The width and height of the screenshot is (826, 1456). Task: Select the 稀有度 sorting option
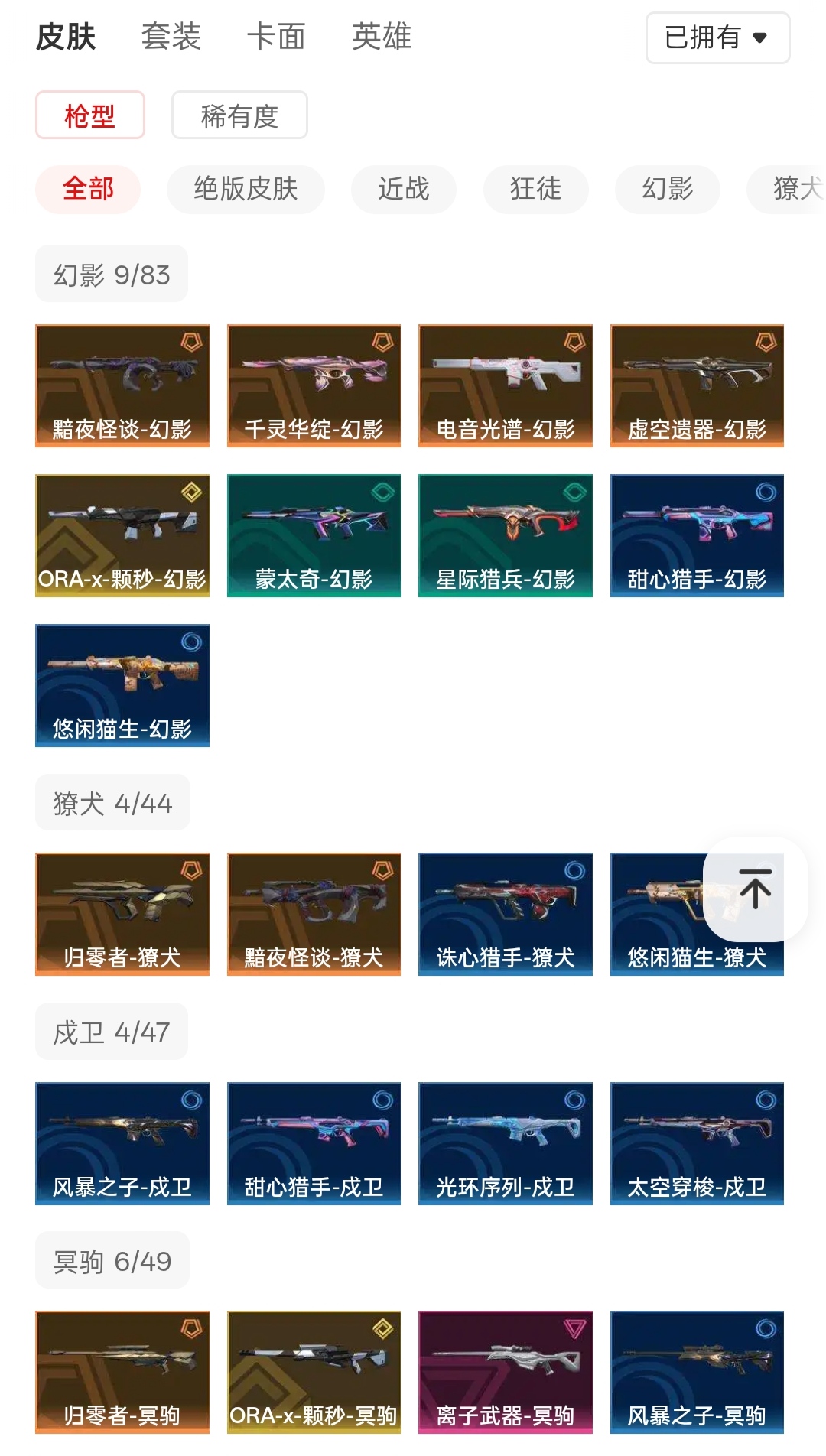point(239,115)
